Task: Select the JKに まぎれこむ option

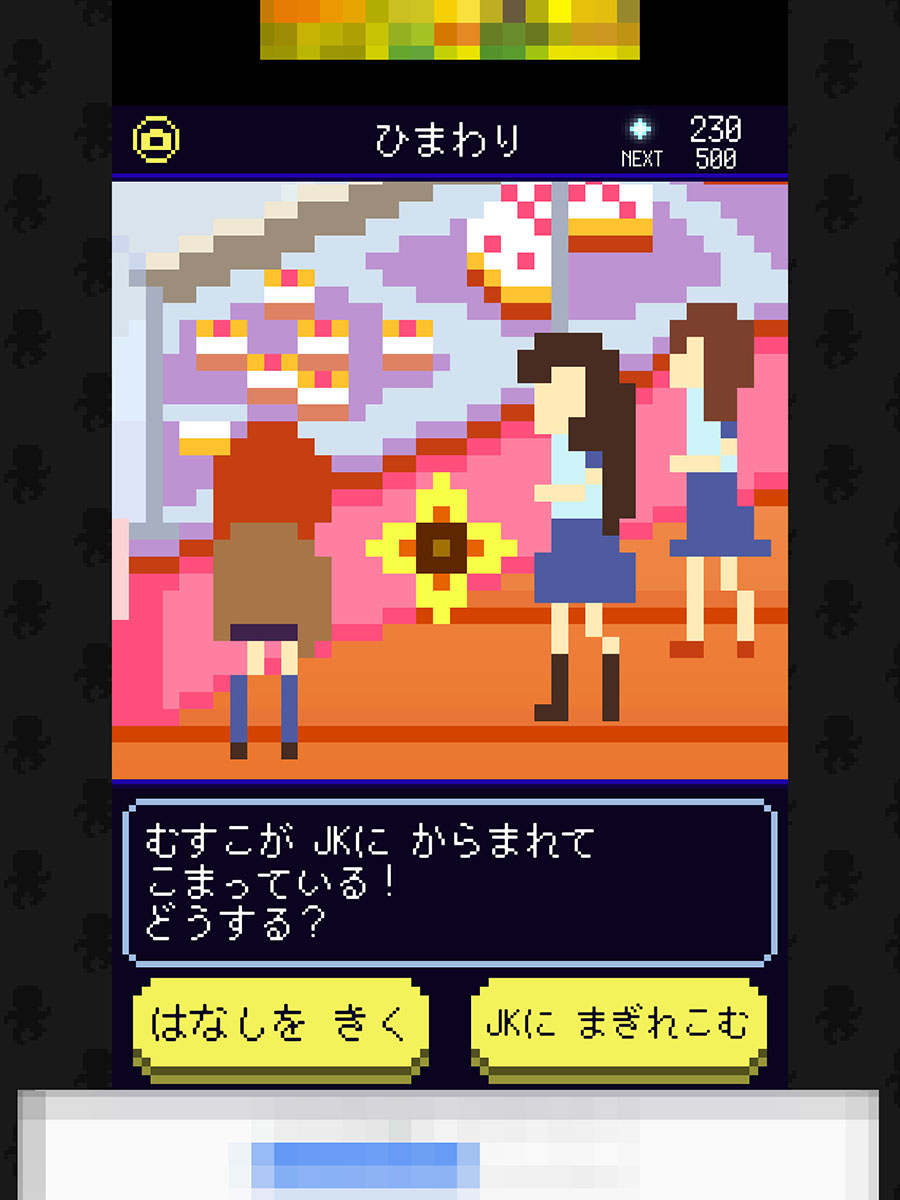Action: pos(618,1026)
